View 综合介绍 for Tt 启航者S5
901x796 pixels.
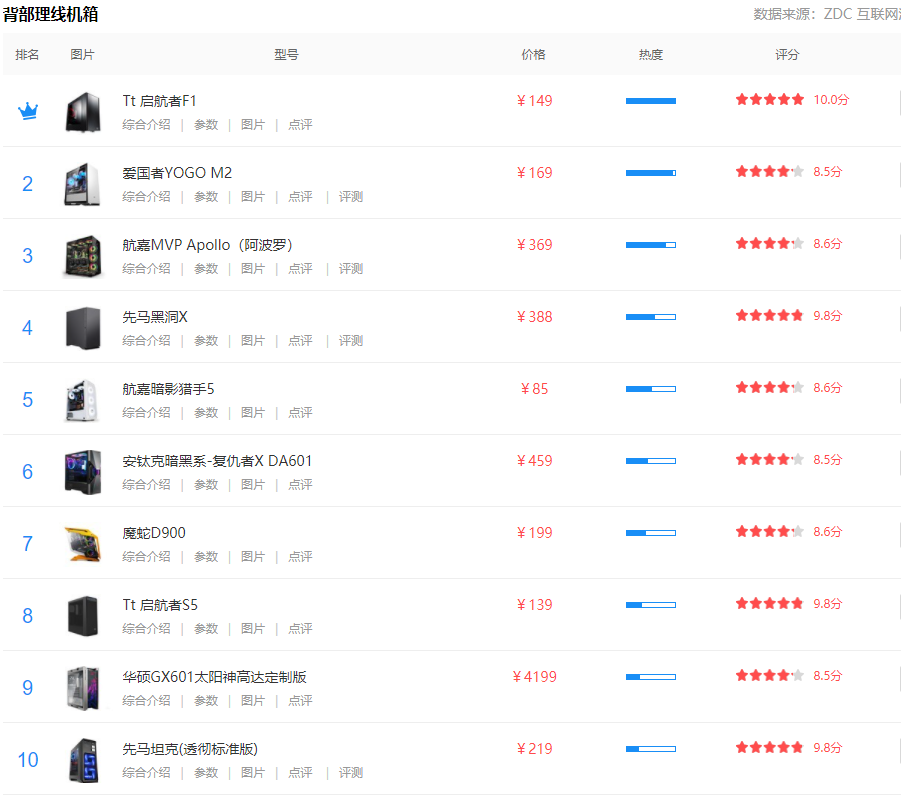click(x=146, y=629)
